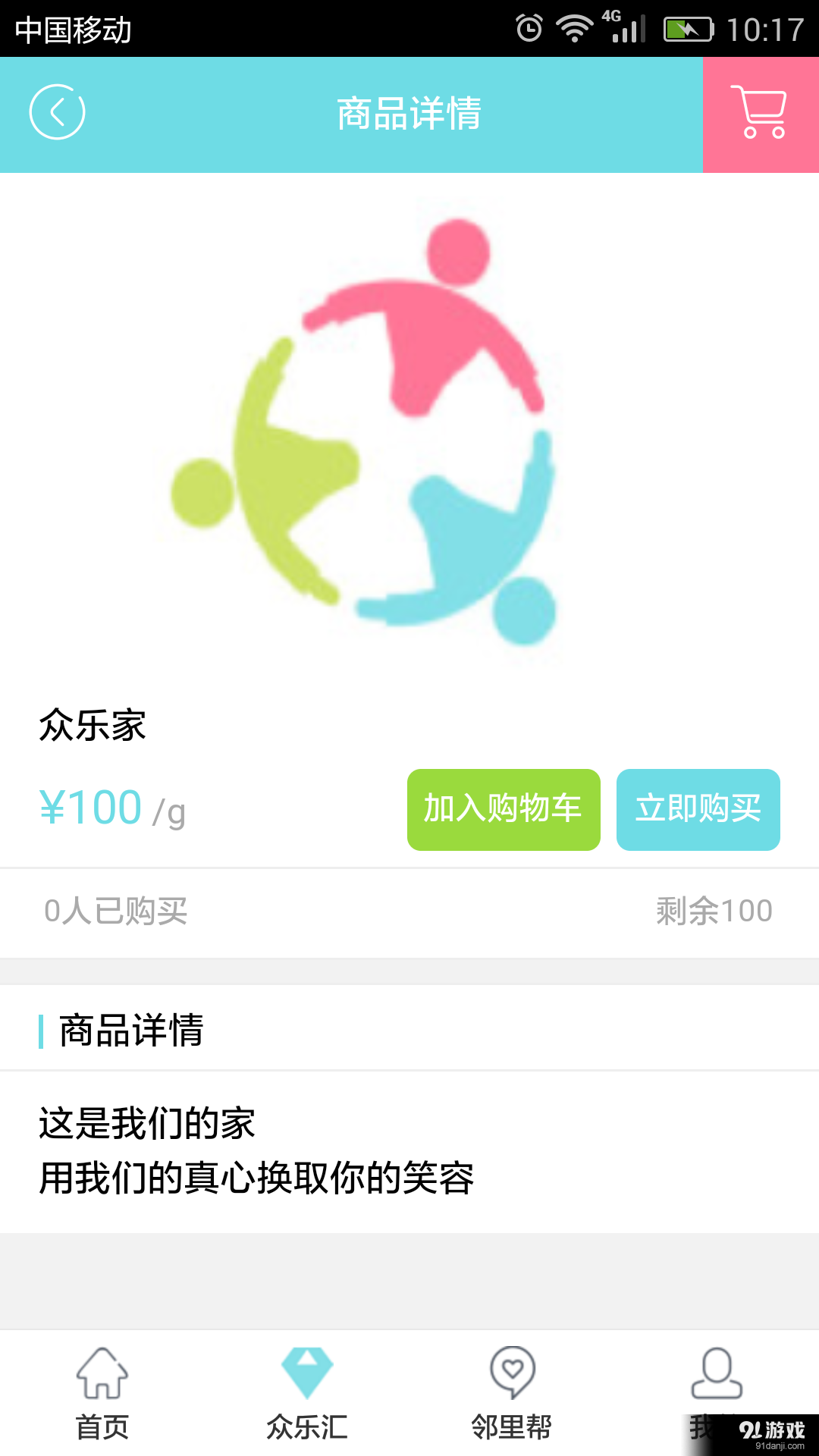Tap the 剩余100 stock text
This screenshot has width=819, height=1456.
pos(713,910)
